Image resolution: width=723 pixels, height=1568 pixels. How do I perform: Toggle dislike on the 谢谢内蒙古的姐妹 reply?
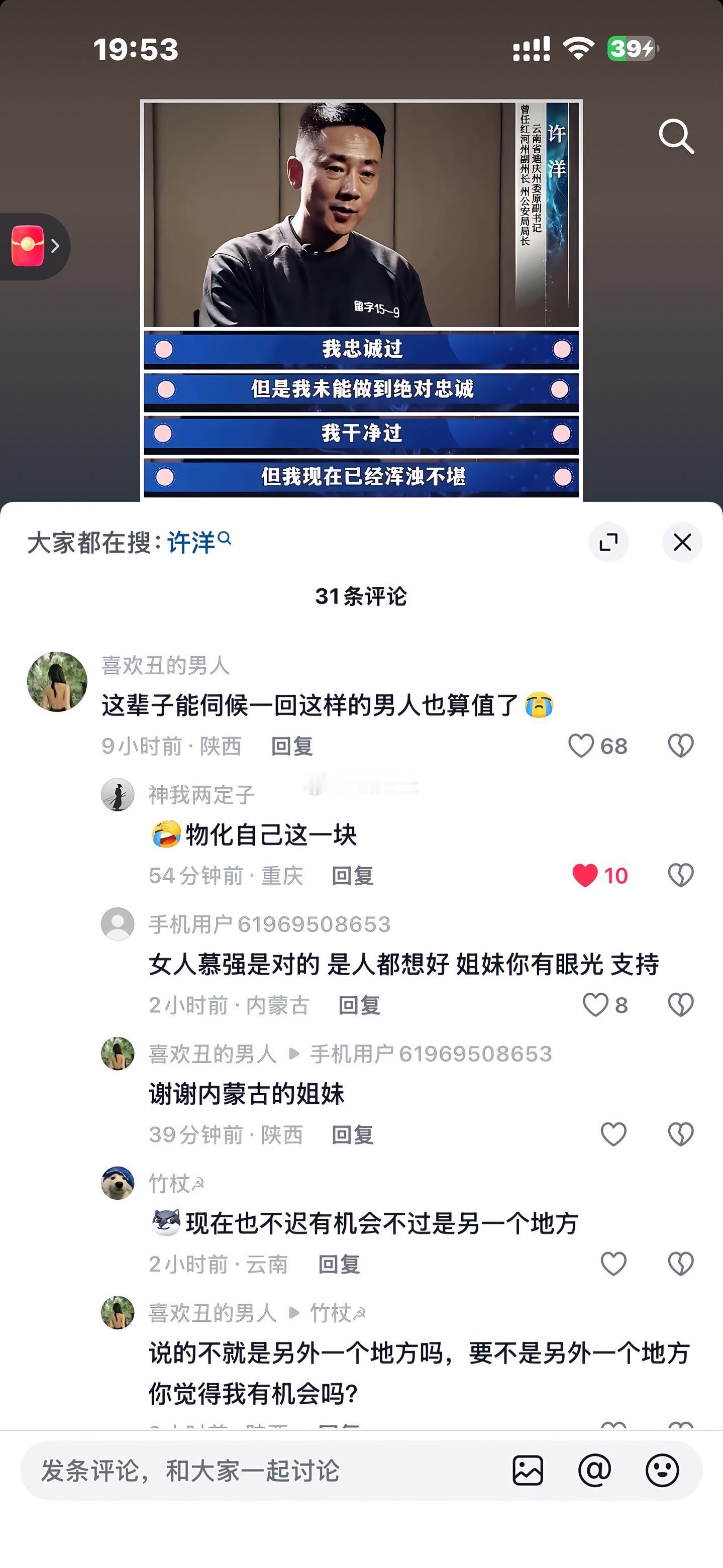(680, 1133)
